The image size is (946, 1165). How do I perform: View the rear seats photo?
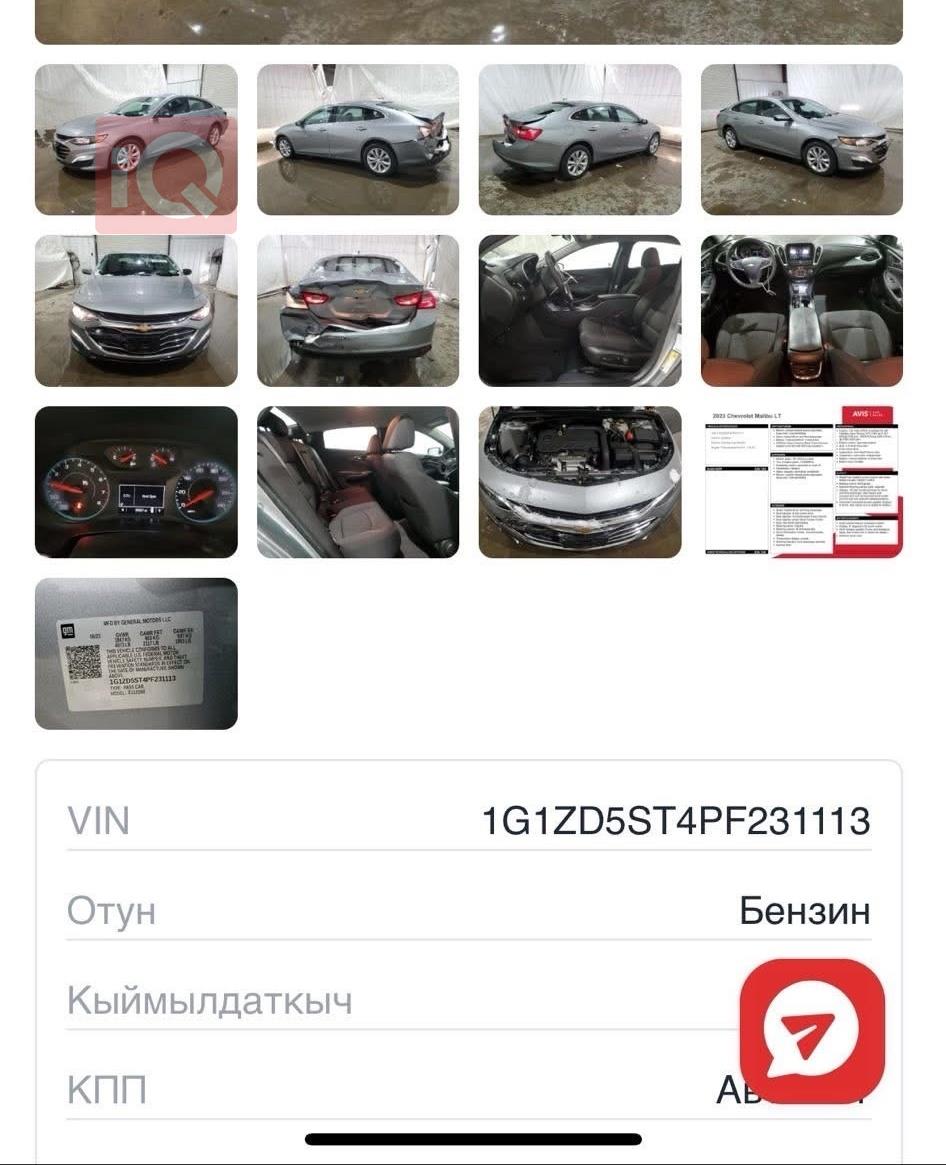358,481
